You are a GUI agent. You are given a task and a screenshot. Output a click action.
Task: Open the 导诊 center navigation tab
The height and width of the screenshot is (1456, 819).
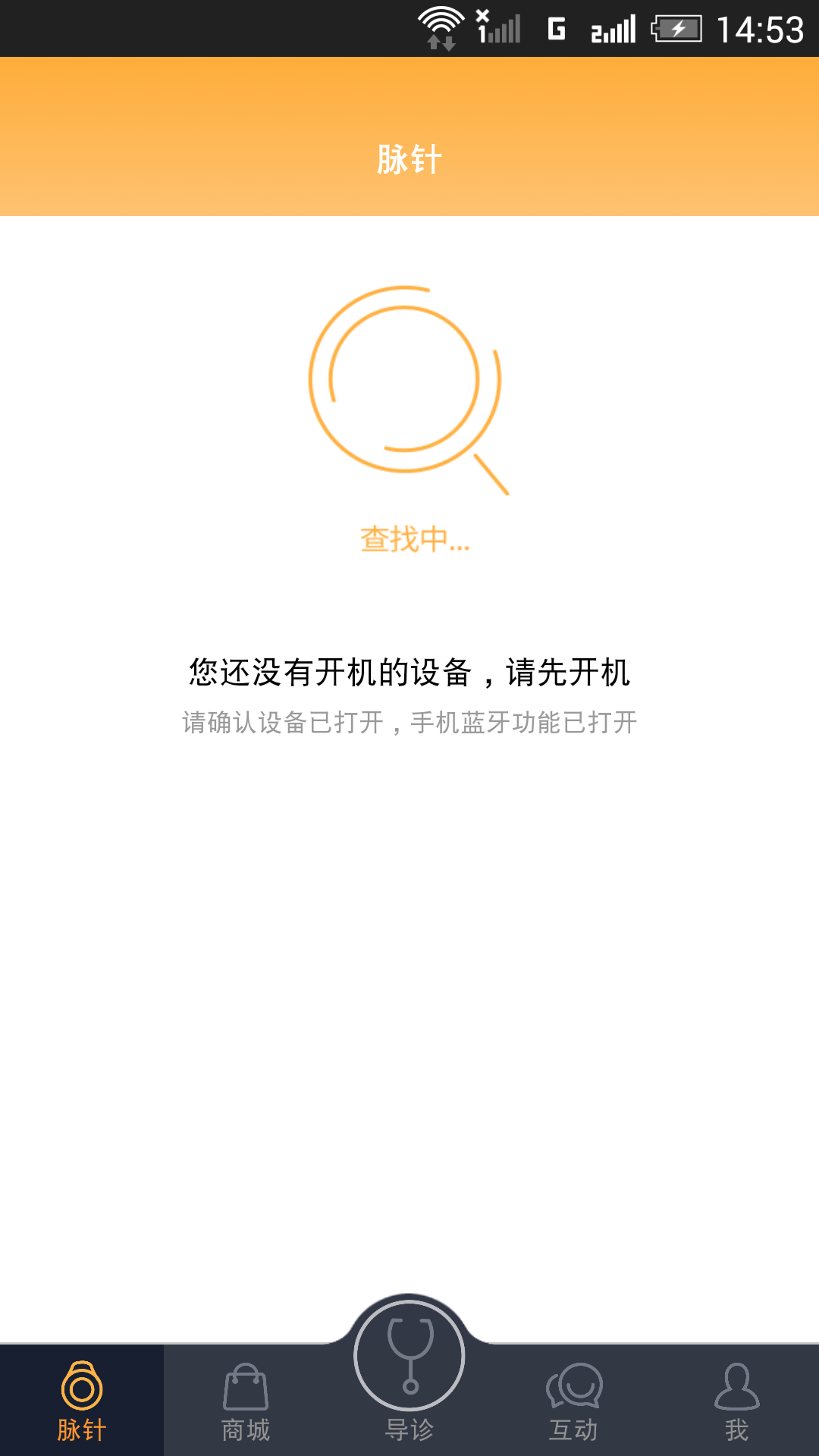tap(408, 1365)
